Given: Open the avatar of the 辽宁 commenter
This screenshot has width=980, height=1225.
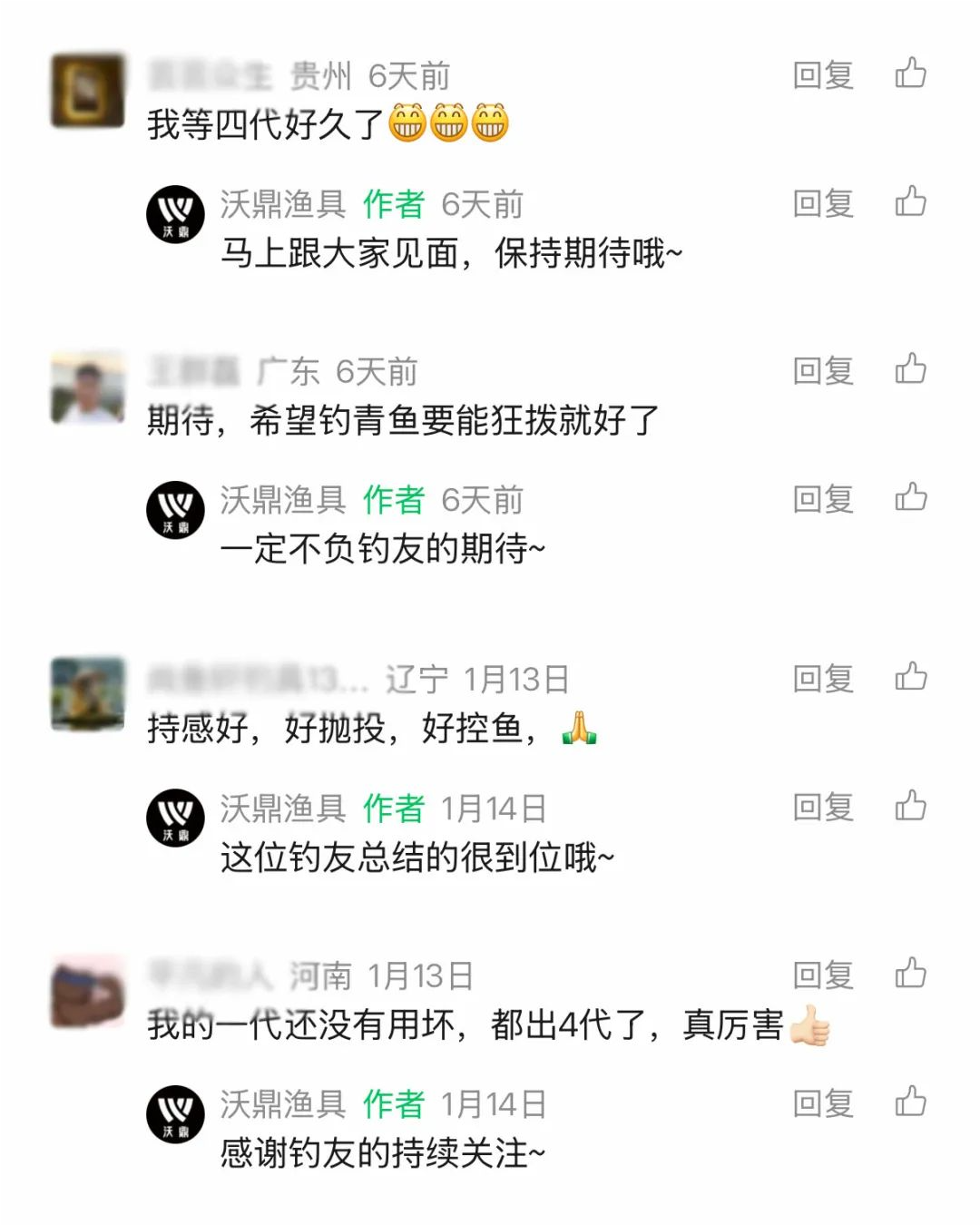Looking at the screenshot, I should click(87, 694).
